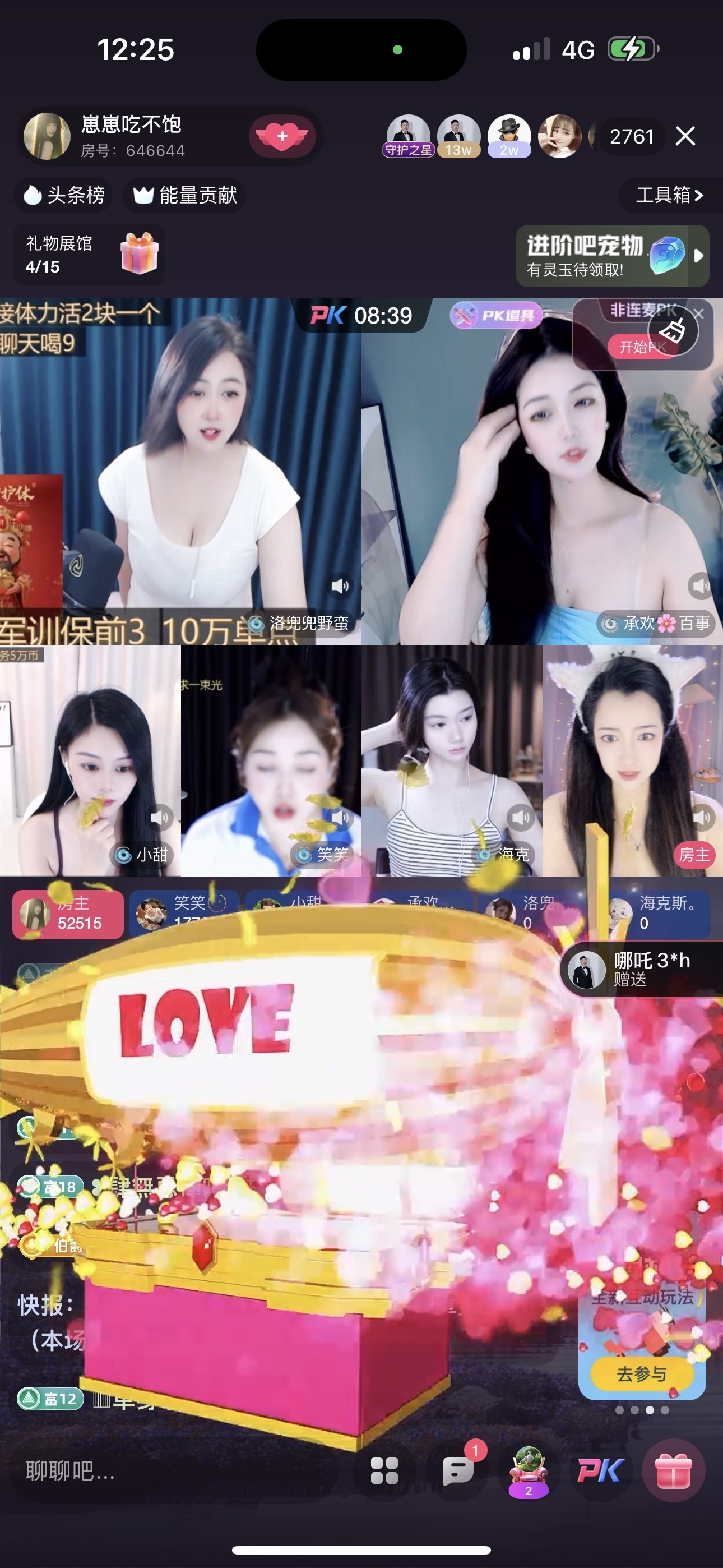Open the 工具箱 toolbox
This screenshot has width=723, height=1568.
669,195
